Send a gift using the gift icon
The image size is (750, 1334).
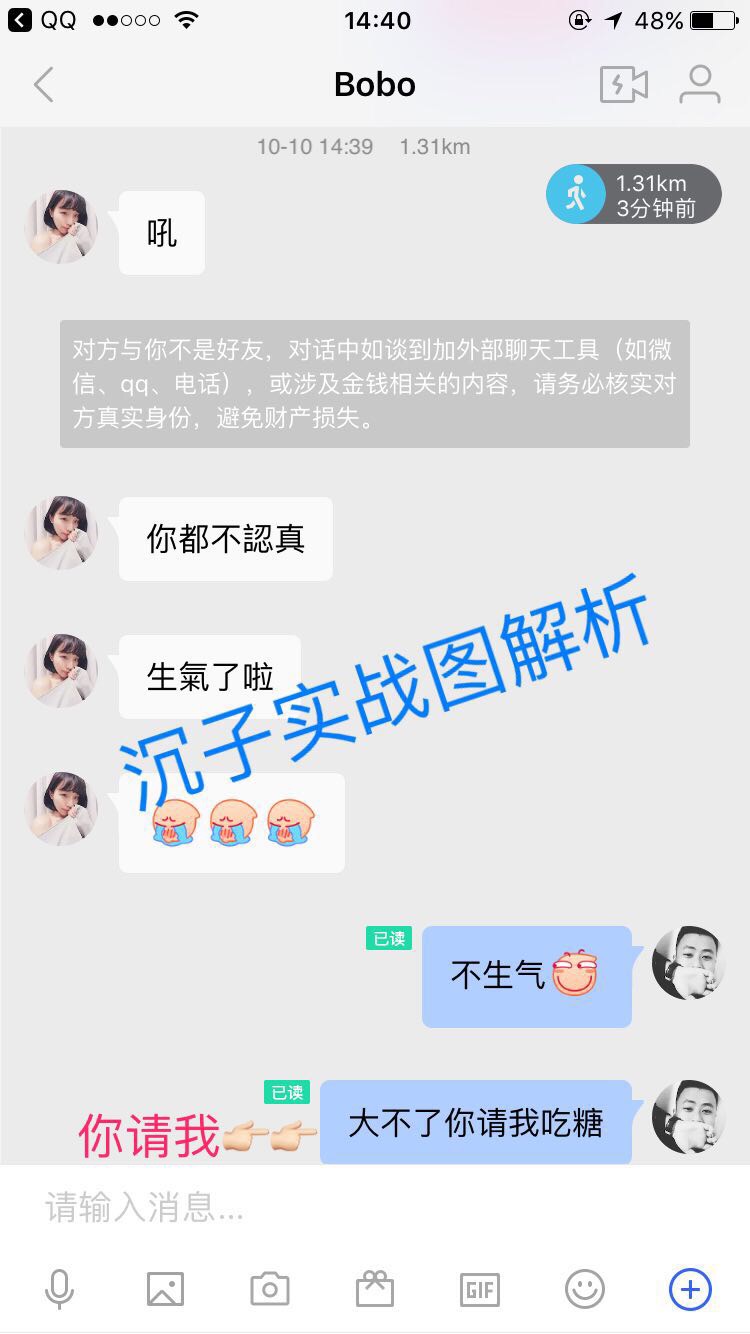click(375, 1290)
